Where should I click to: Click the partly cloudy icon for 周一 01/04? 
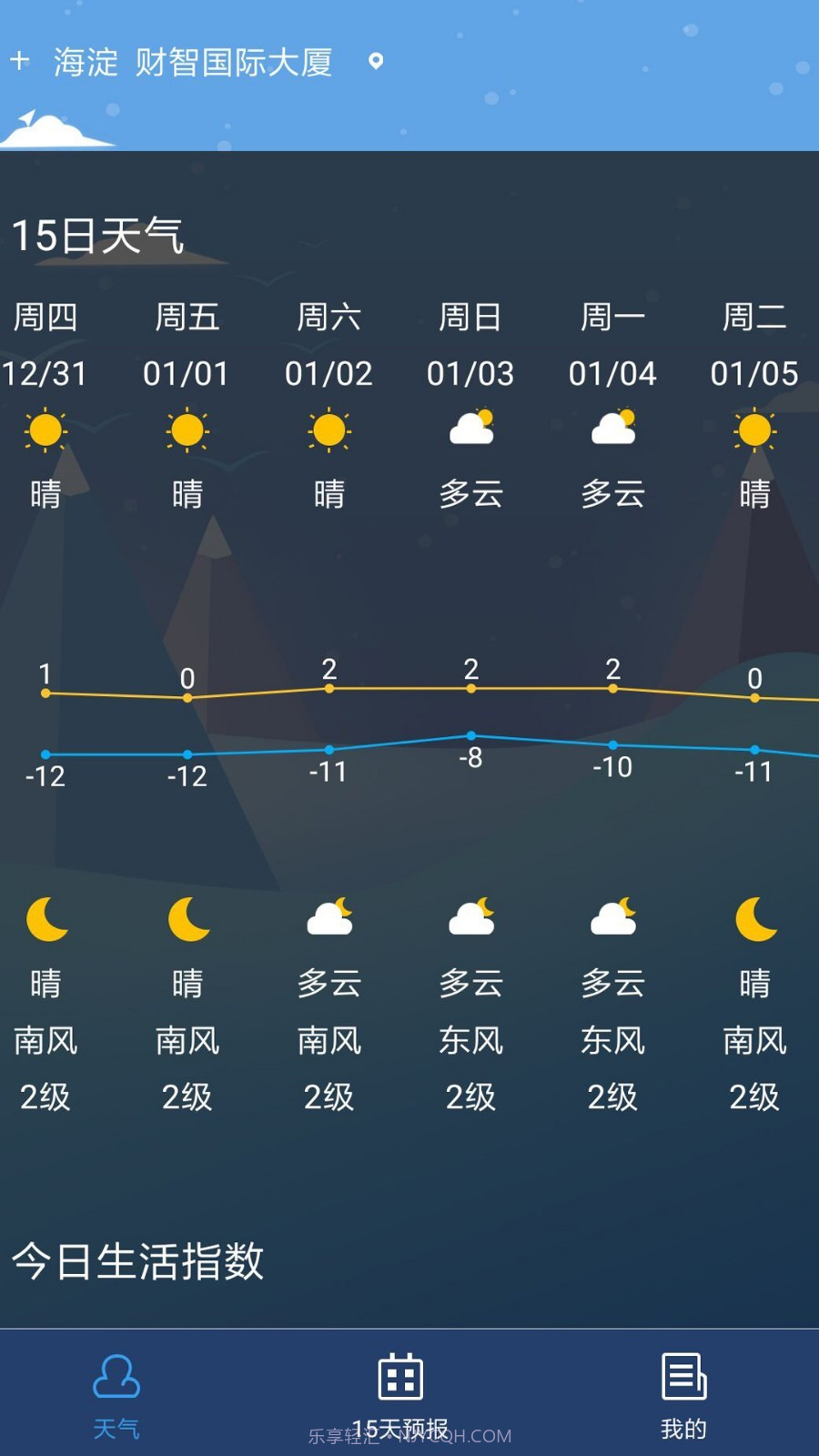coord(613,430)
